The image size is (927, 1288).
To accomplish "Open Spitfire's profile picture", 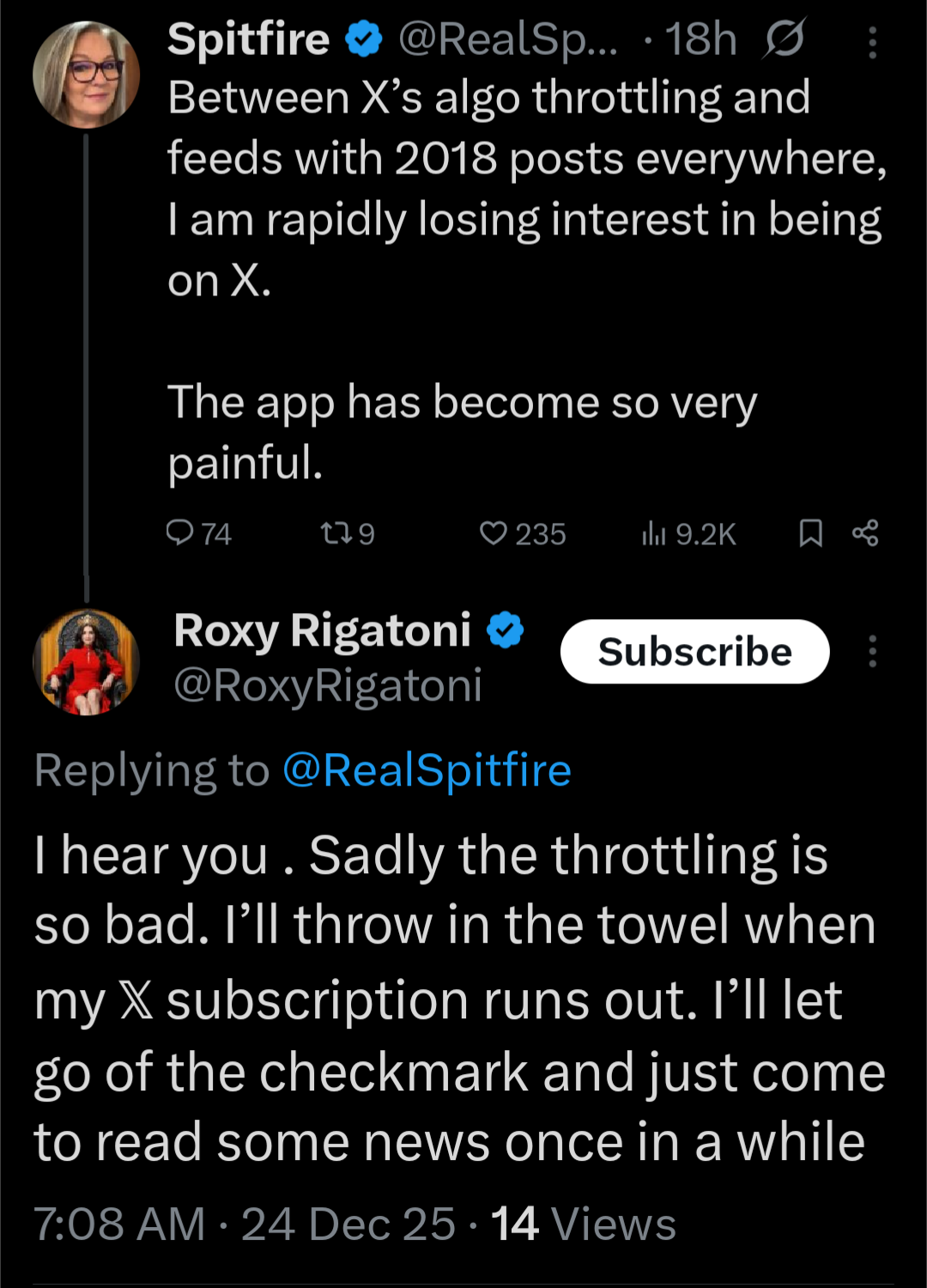I will click(x=86, y=75).
